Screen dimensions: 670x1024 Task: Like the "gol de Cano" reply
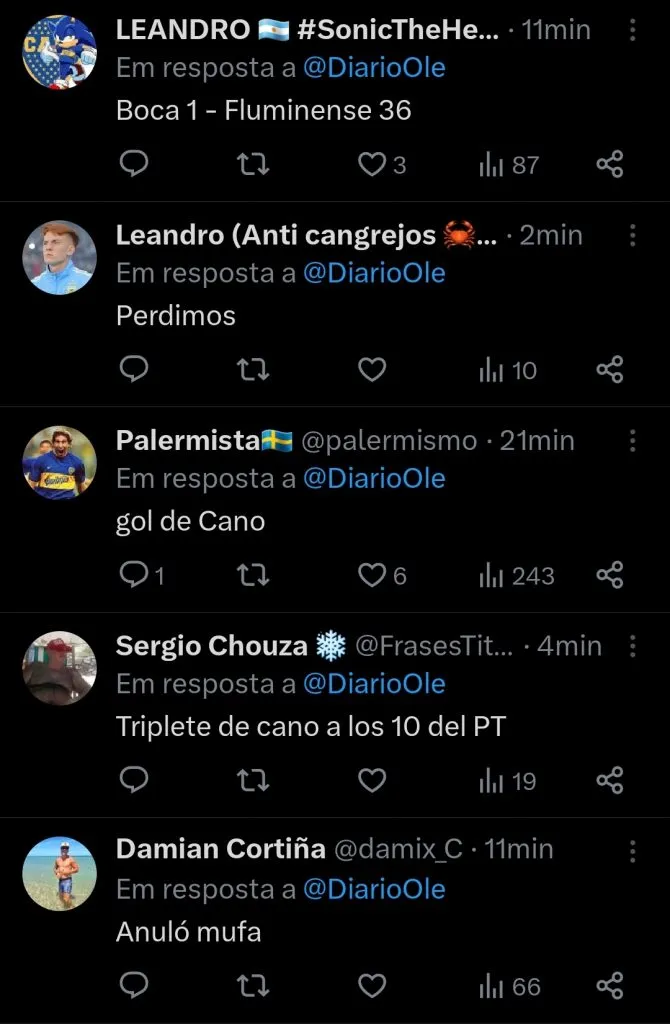(372, 575)
